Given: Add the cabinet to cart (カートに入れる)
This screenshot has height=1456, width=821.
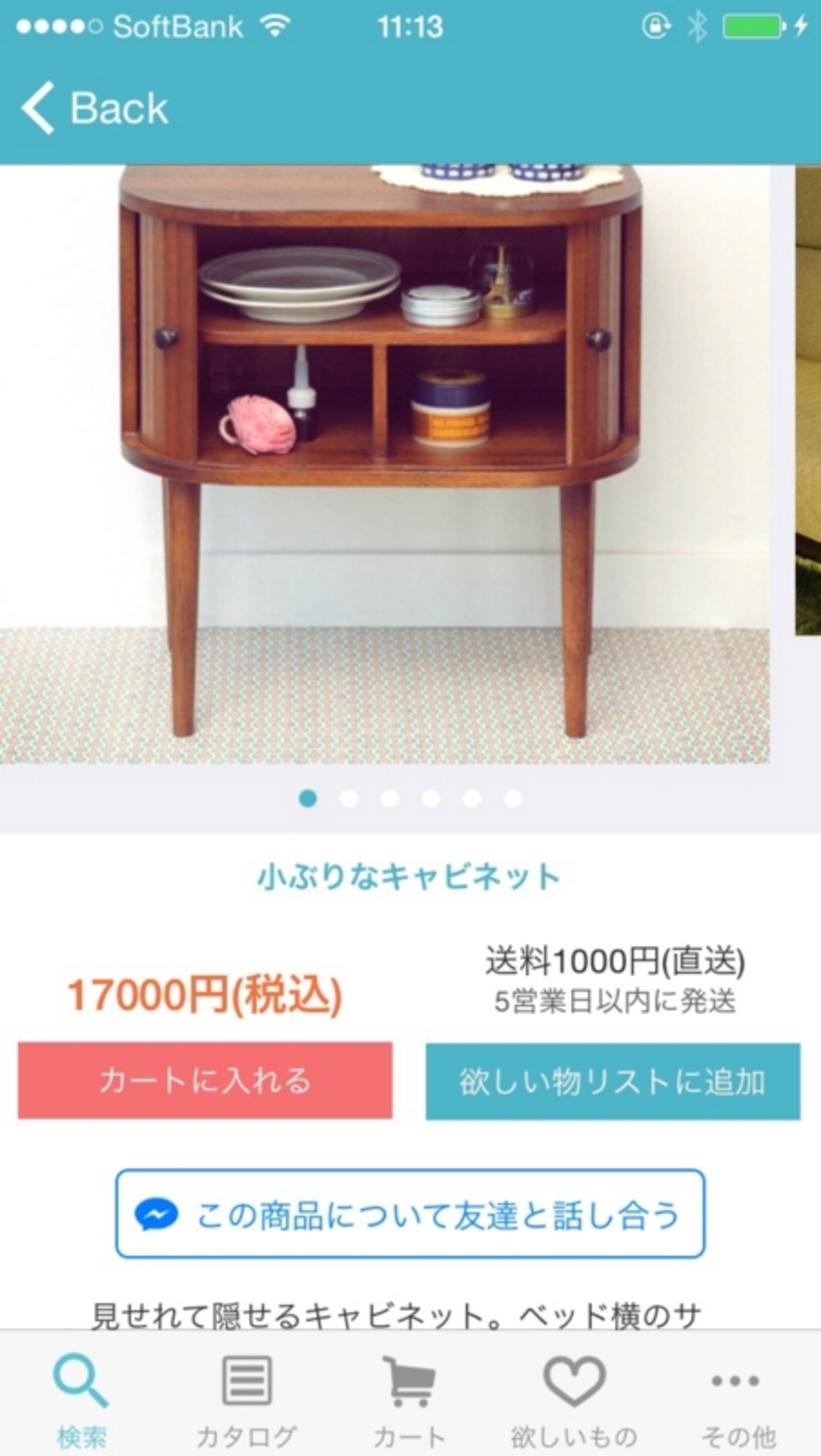Looking at the screenshot, I should pyautogui.click(x=205, y=1080).
